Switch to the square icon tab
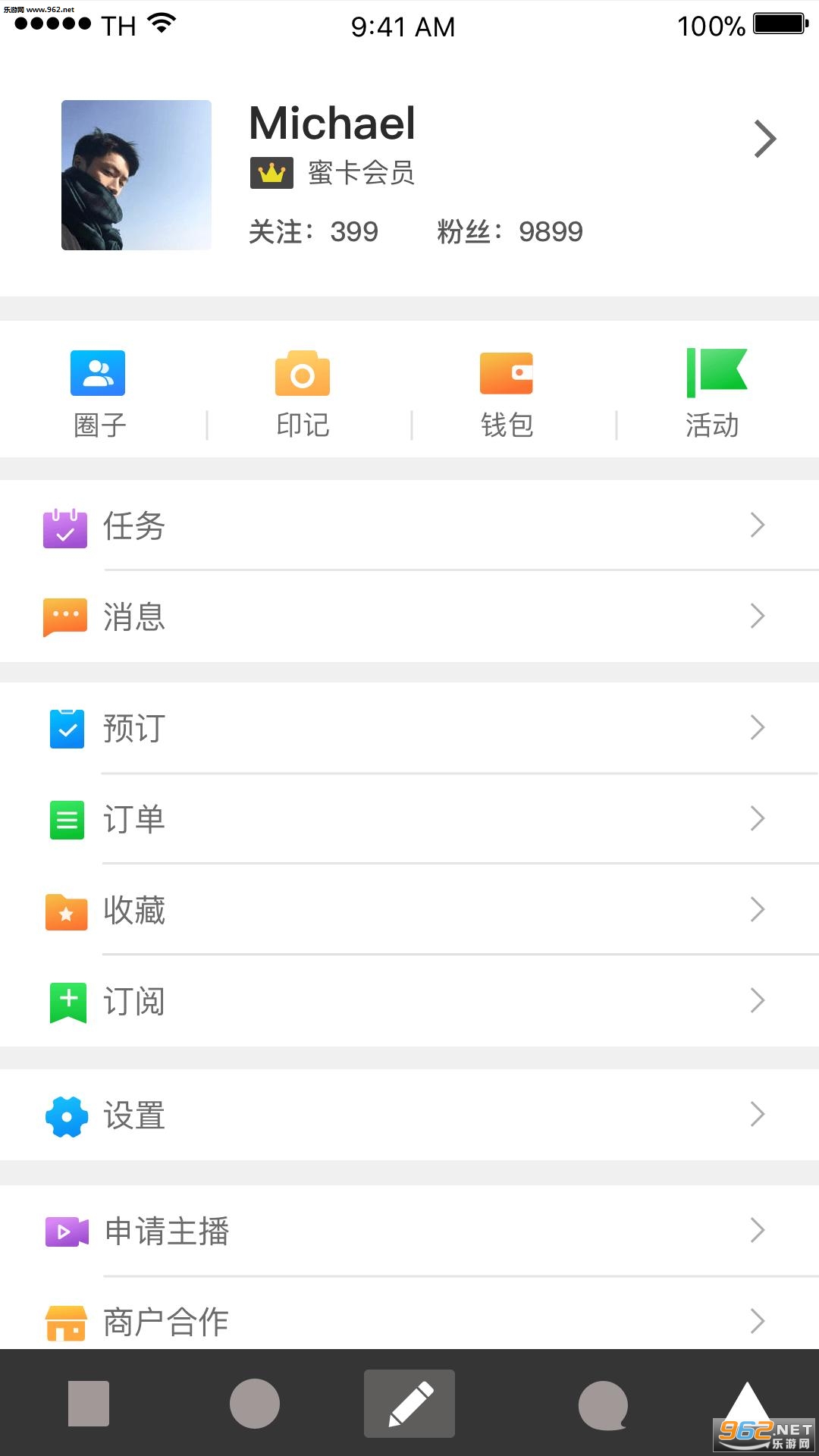The width and height of the screenshot is (819, 1456). (89, 1404)
